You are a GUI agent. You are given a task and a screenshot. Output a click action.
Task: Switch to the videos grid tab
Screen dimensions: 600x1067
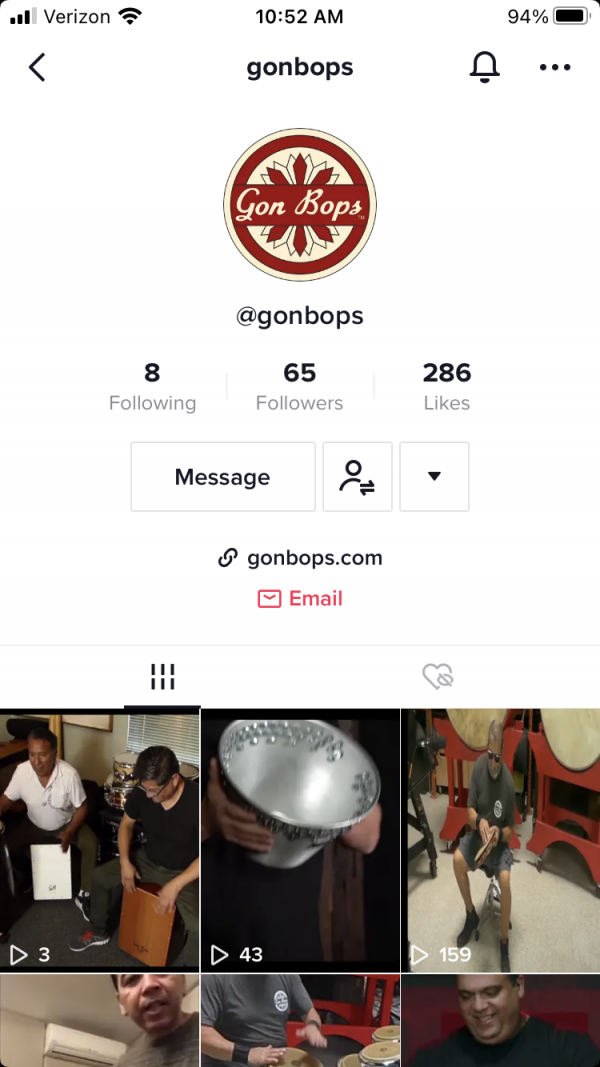(x=162, y=677)
